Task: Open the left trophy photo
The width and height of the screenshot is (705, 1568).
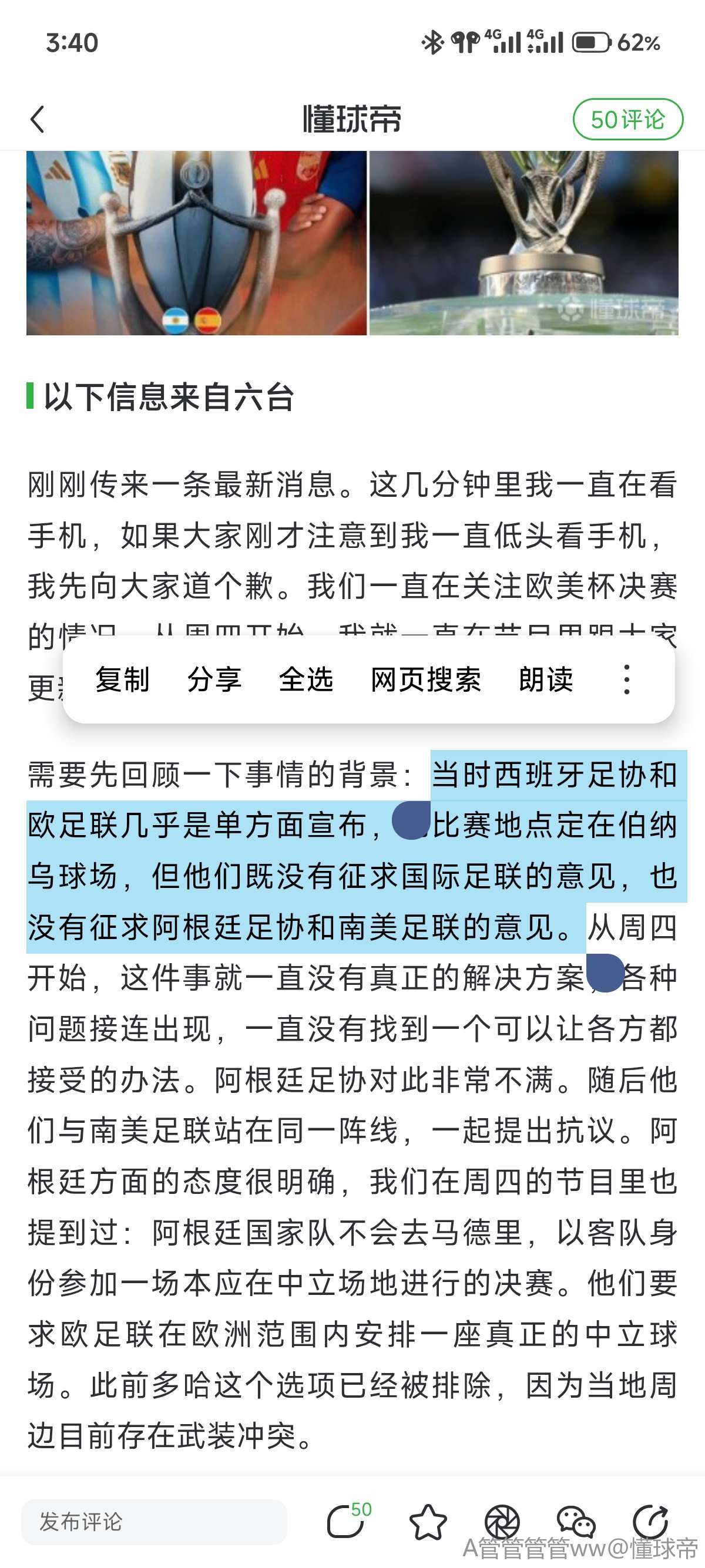Action: (197, 243)
